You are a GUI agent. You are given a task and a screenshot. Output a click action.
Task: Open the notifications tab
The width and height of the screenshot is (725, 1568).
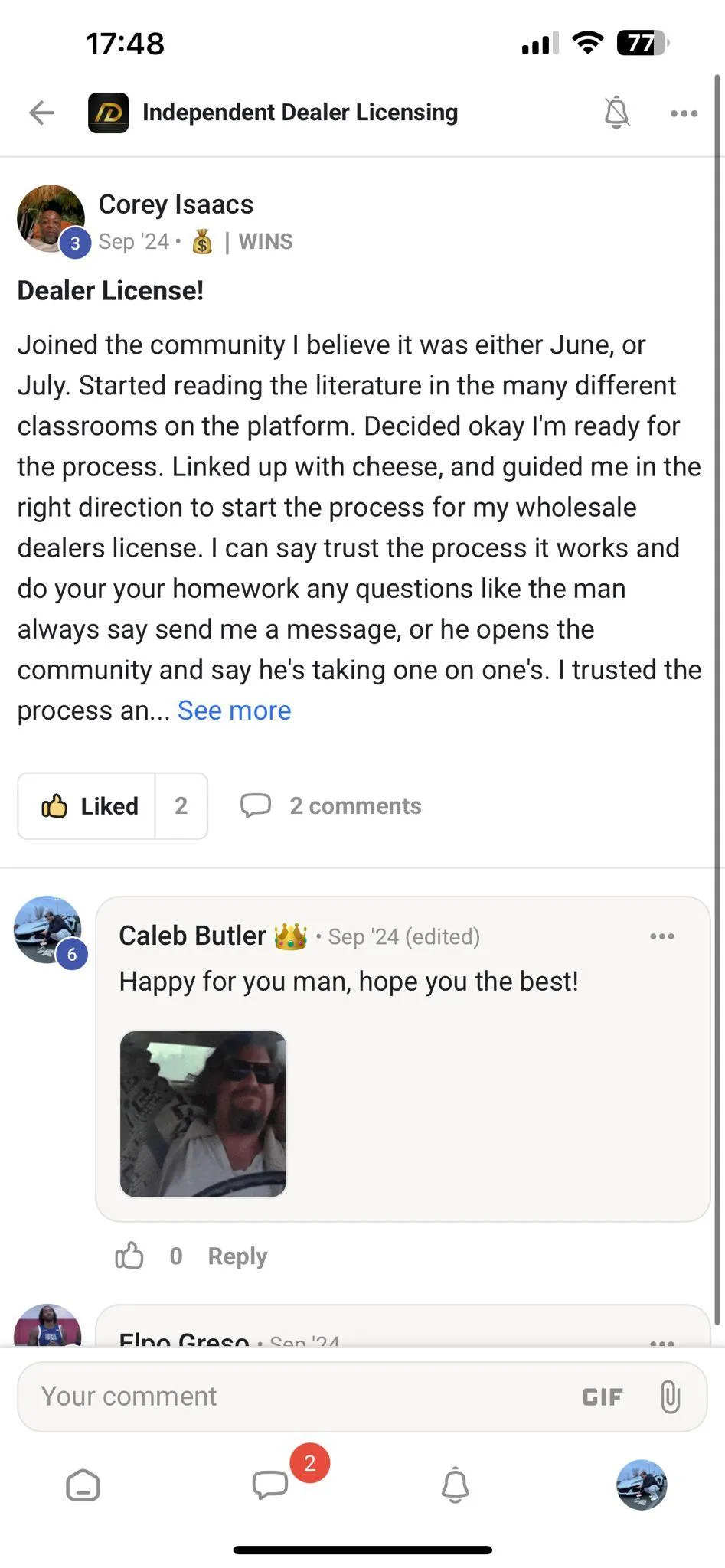click(x=455, y=1485)
